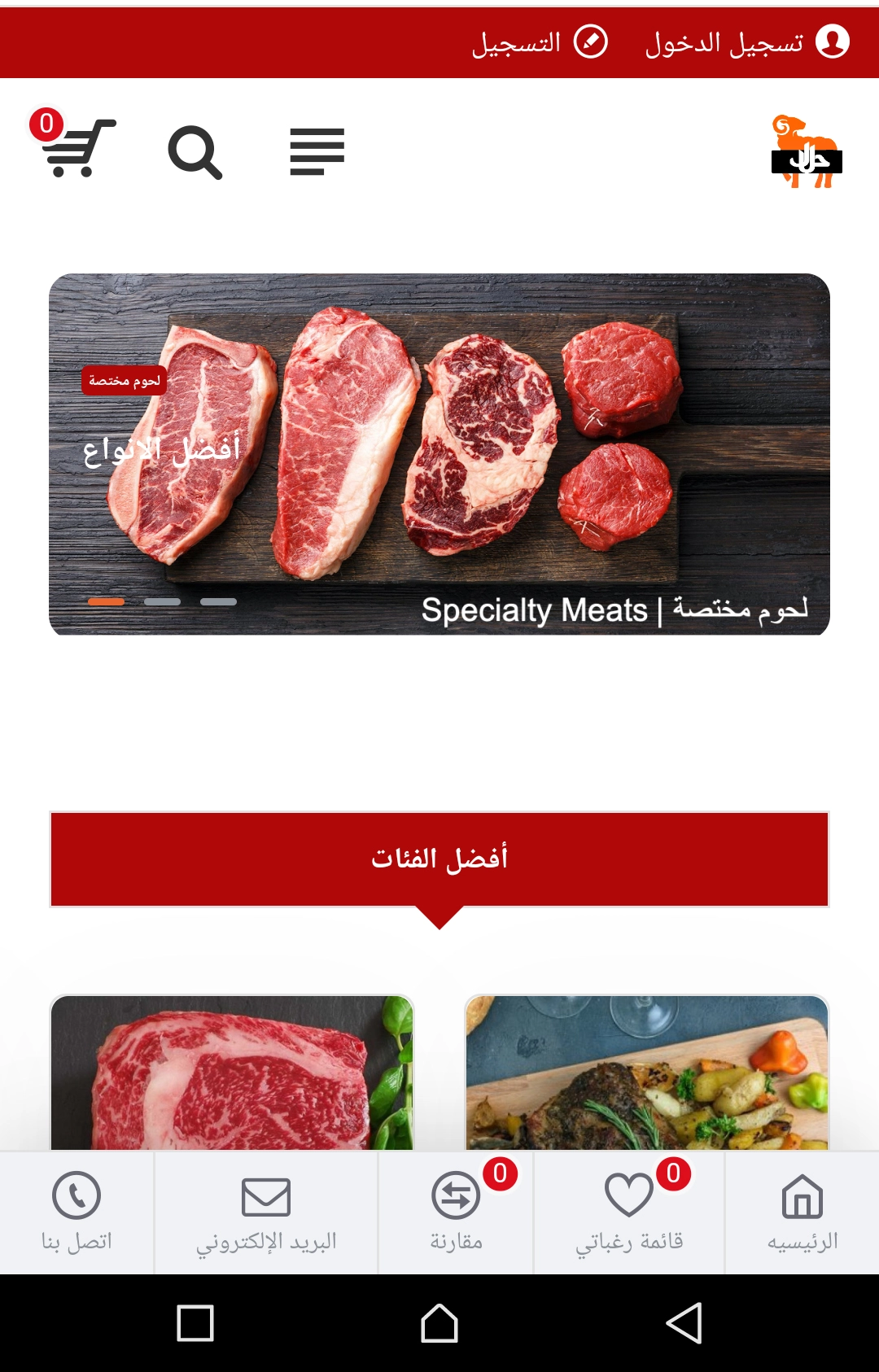Viewport: 879px width, 1372px height.
Task: Open the التسجيل registration link
Action: tap(540, 42)
